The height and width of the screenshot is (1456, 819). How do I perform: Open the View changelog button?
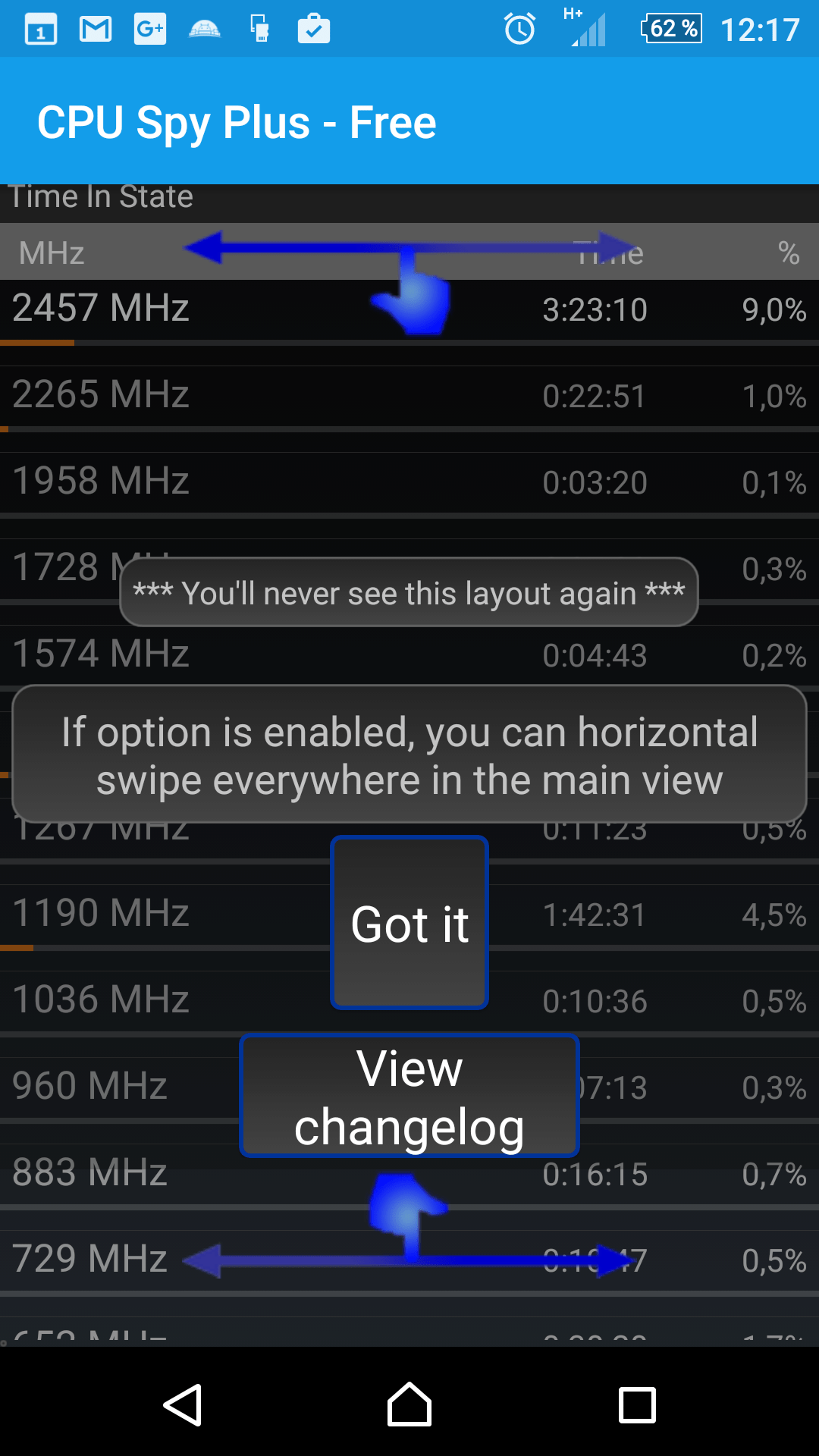[x=409, y=1096]
